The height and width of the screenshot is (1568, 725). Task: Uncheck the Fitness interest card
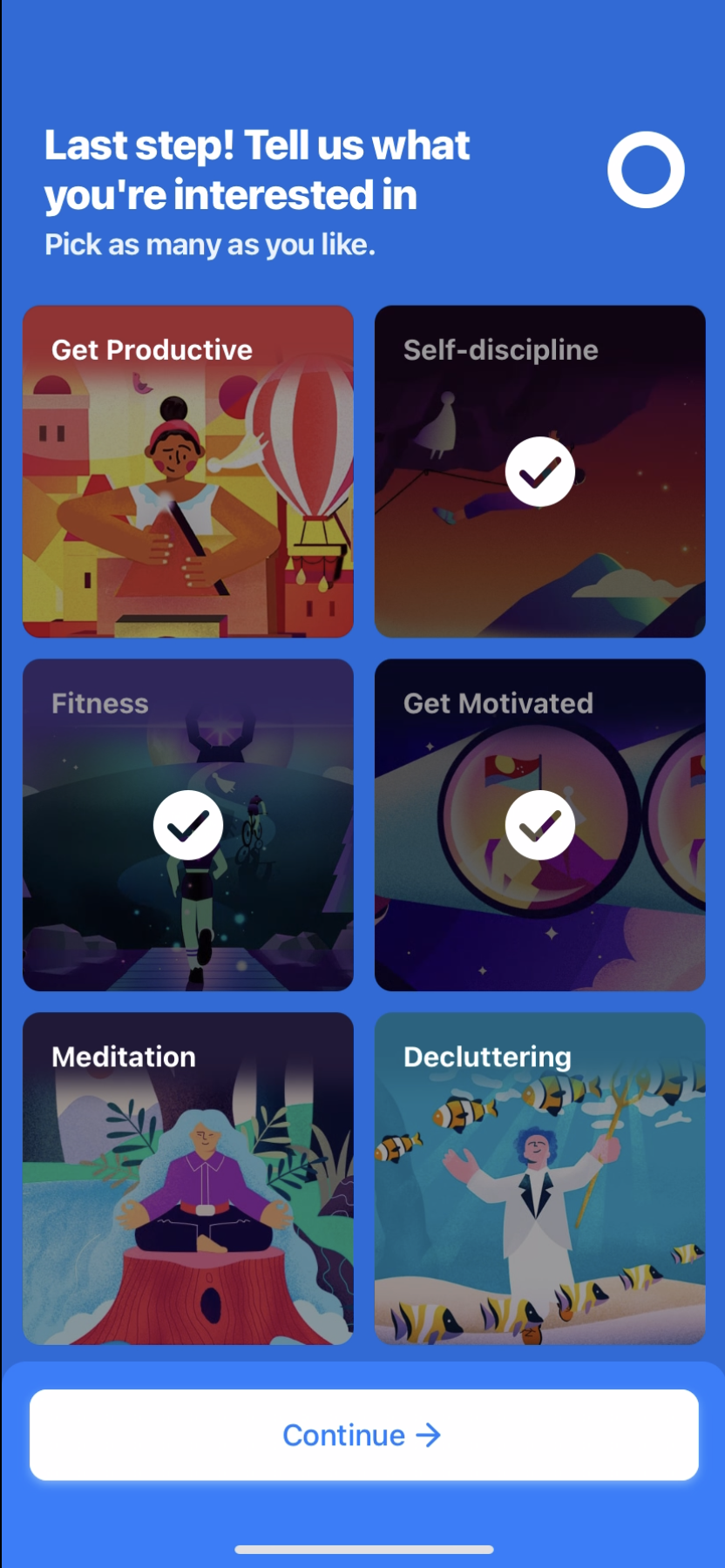[188, 825]
